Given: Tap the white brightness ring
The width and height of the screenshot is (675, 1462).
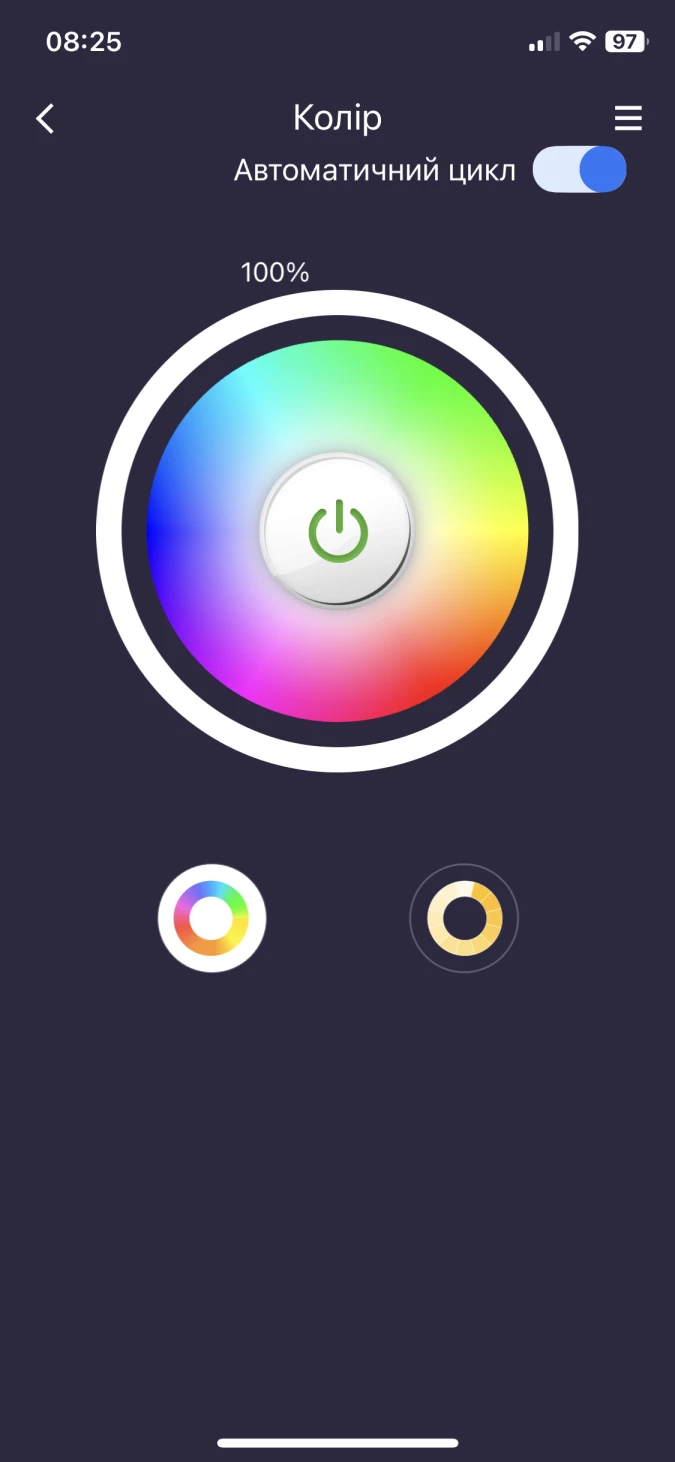Looking at the screenshot, I should [337, 303].
